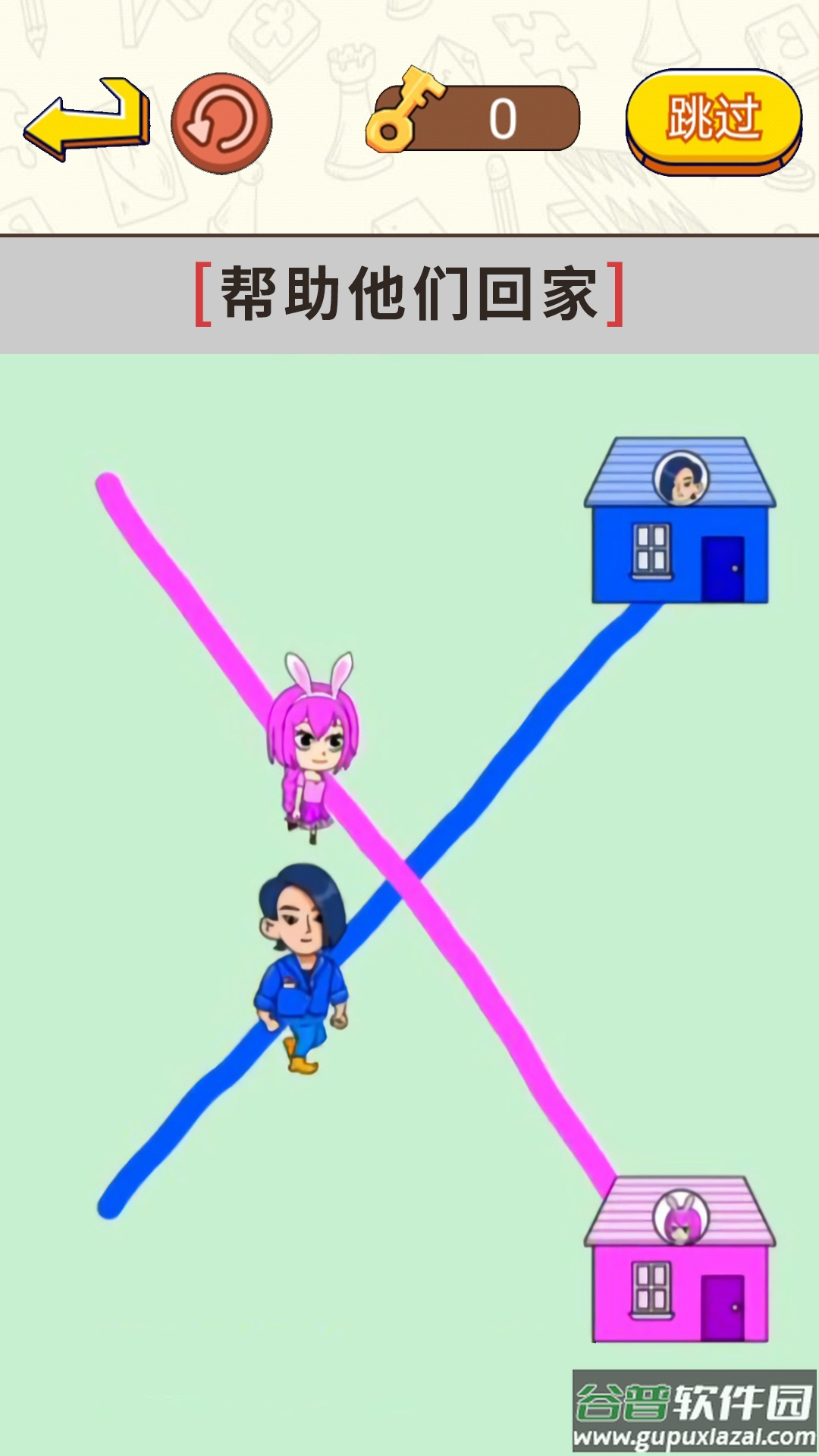Tap the yellow 跳过 skip button
The image size is (819, 1456).
[x=714, y=122]
